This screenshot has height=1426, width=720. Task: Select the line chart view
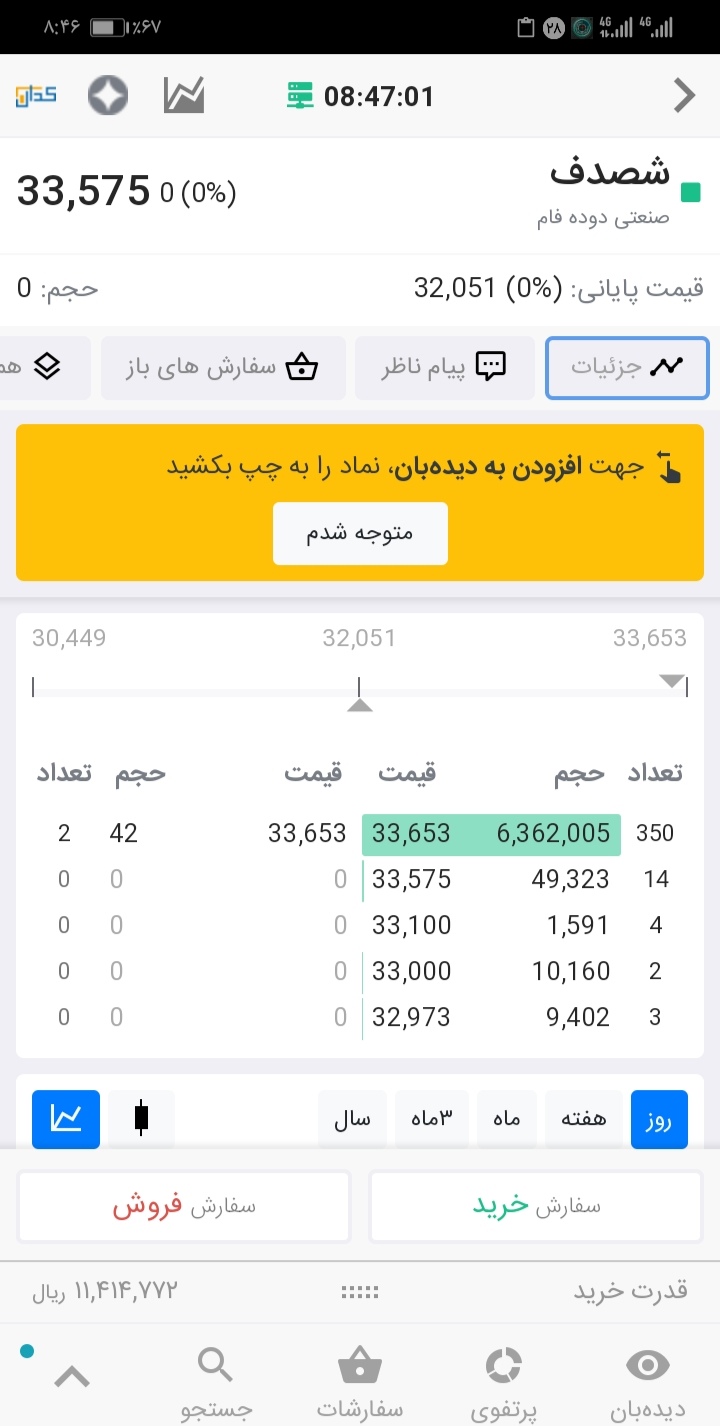pos(66,1119)
